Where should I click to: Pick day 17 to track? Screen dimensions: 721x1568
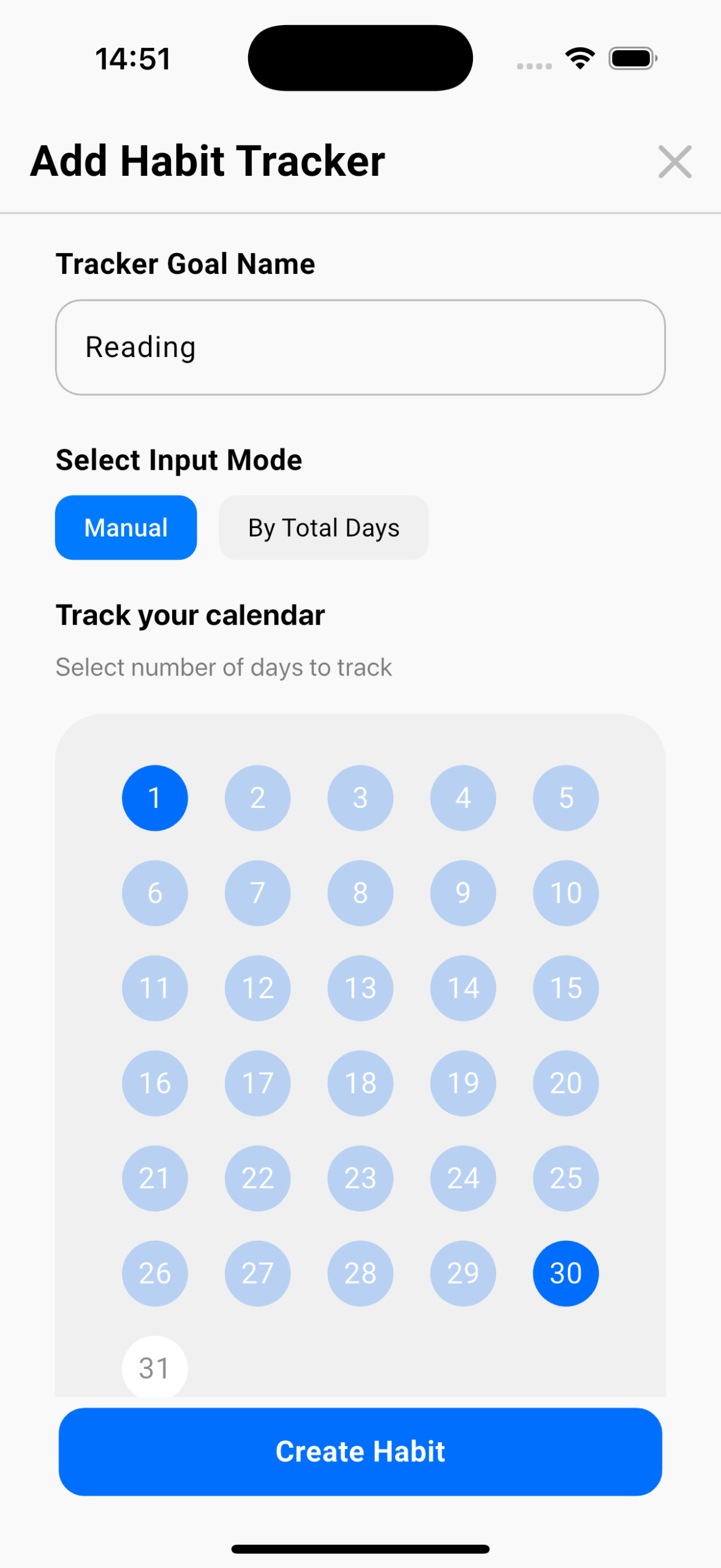pos(257,1083)
